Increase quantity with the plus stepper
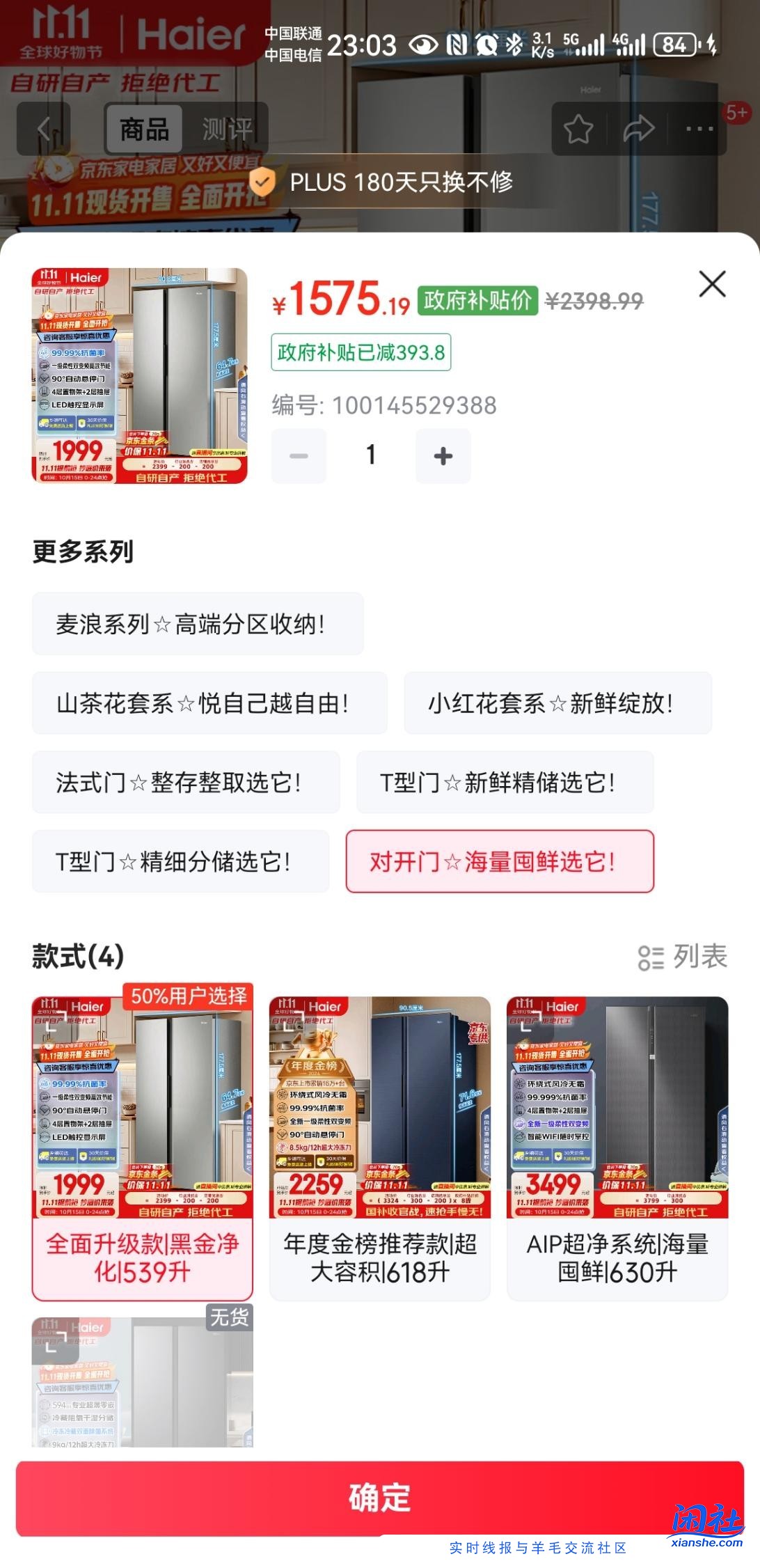The width and height of the screenshot is (760, 1568). (x=443, y=455)
